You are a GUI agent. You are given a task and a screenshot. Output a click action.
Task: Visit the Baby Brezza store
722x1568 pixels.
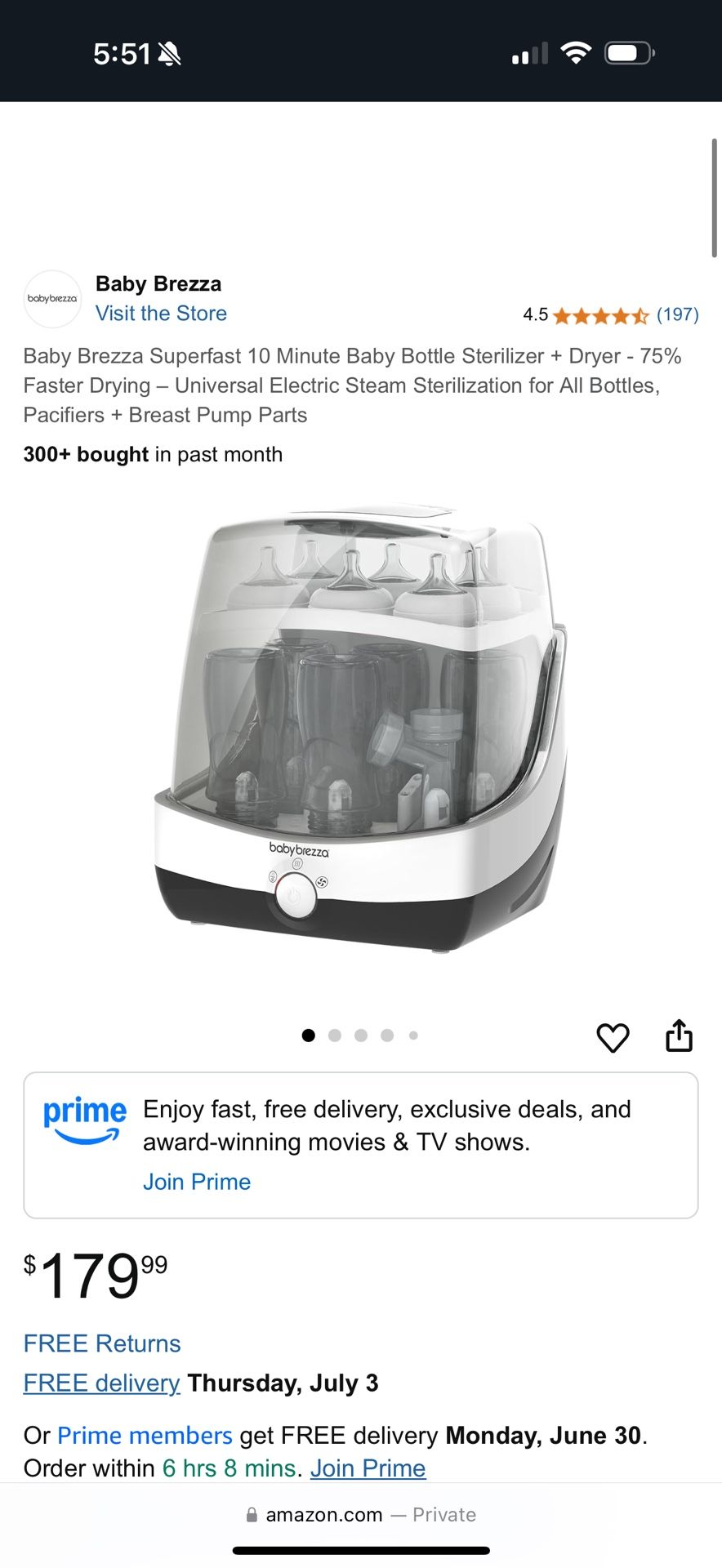pyautogui.click(x=161, y=314)
